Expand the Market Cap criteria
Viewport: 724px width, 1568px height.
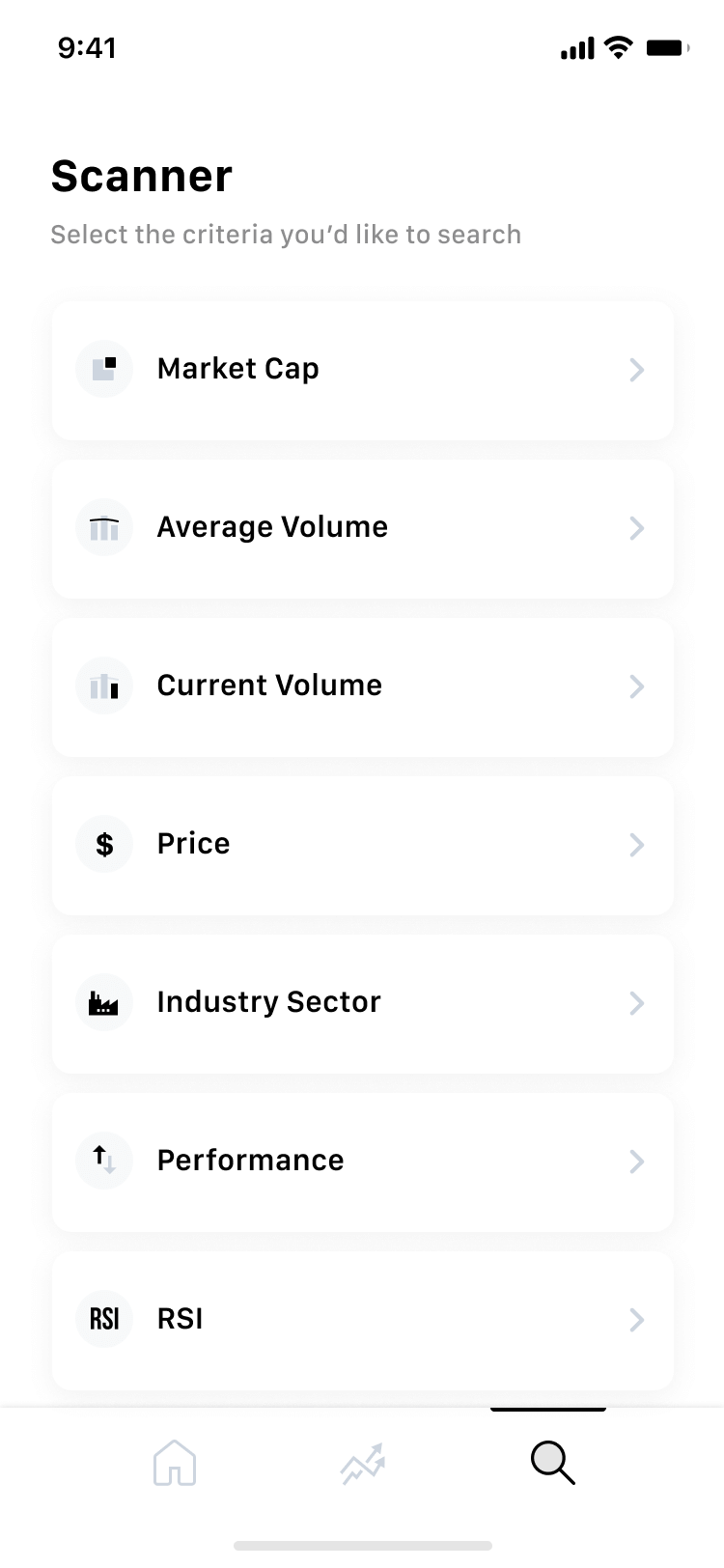[x=636, y=369]
